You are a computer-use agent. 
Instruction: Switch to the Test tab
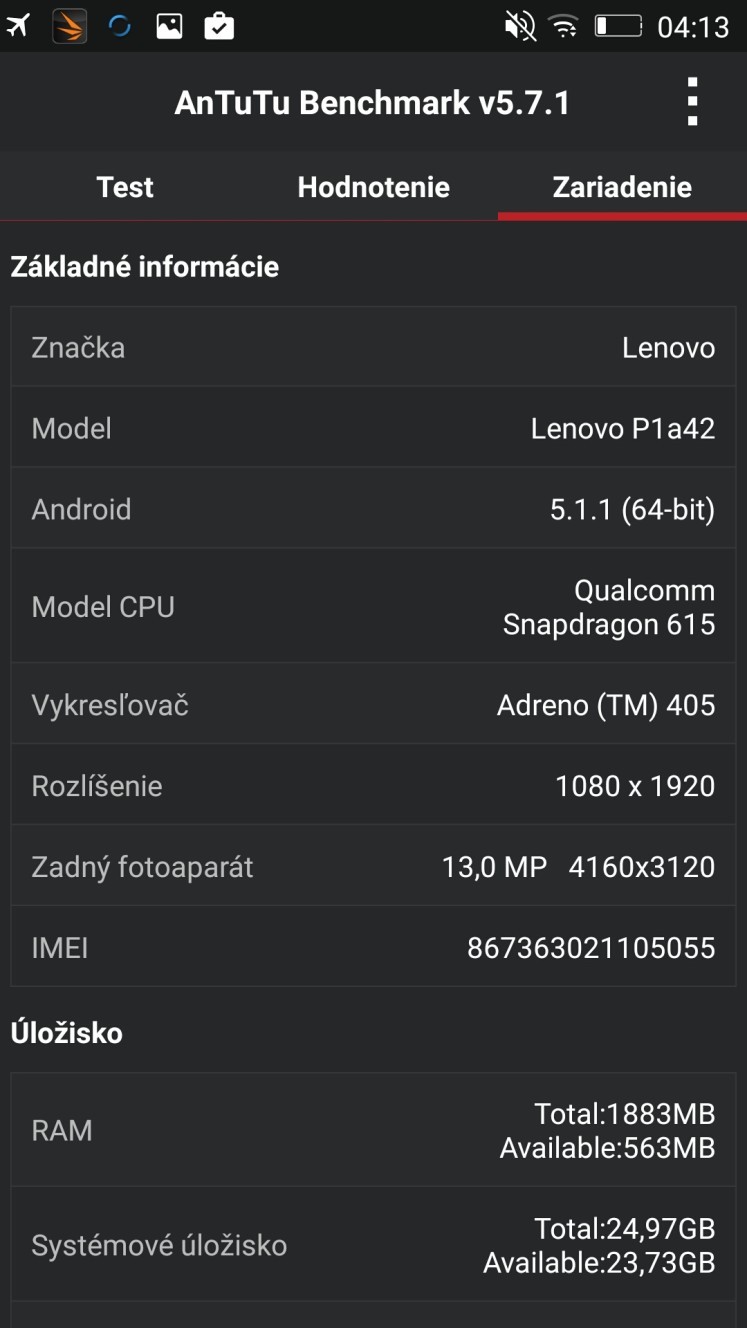click(125, 187)
